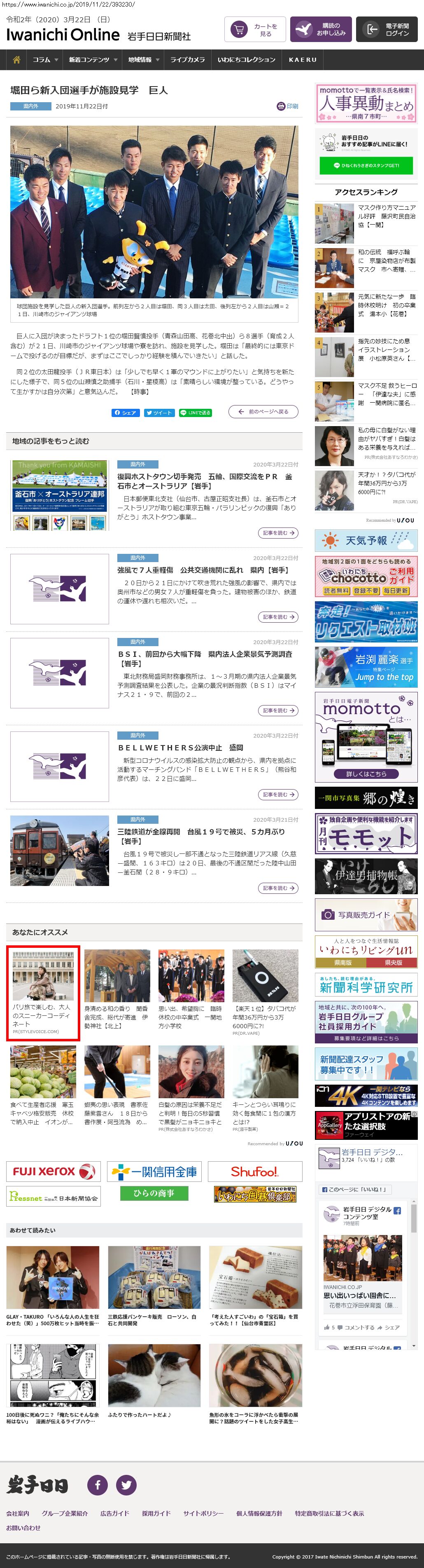
Task: Tap the subscription application button
Action: 320,29
